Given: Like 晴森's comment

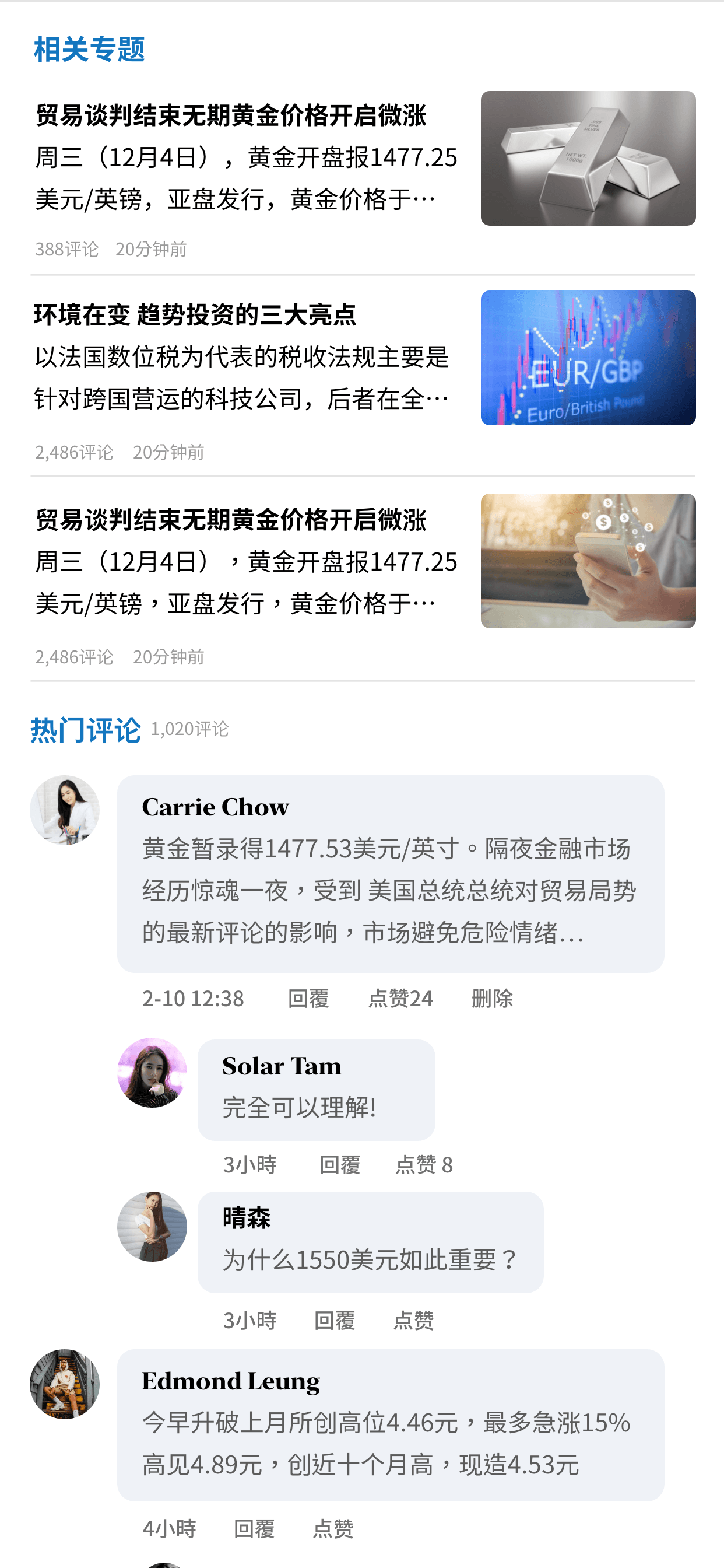Looking at the screenshot, I should click(414, 1321).
